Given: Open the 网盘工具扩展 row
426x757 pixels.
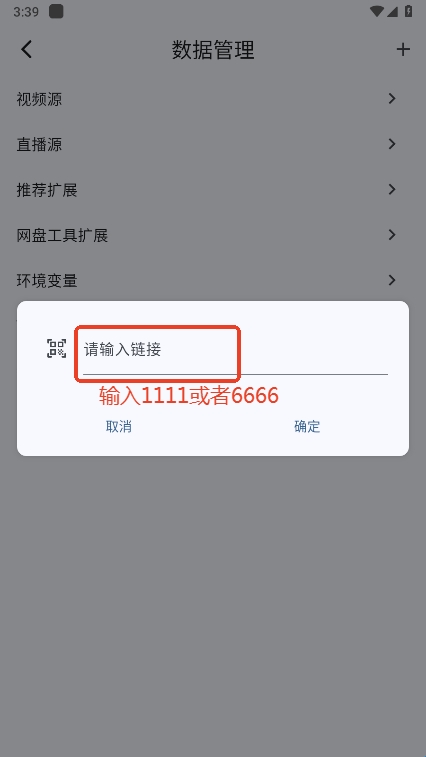Looking at the screenshot, I should (213, 235).
